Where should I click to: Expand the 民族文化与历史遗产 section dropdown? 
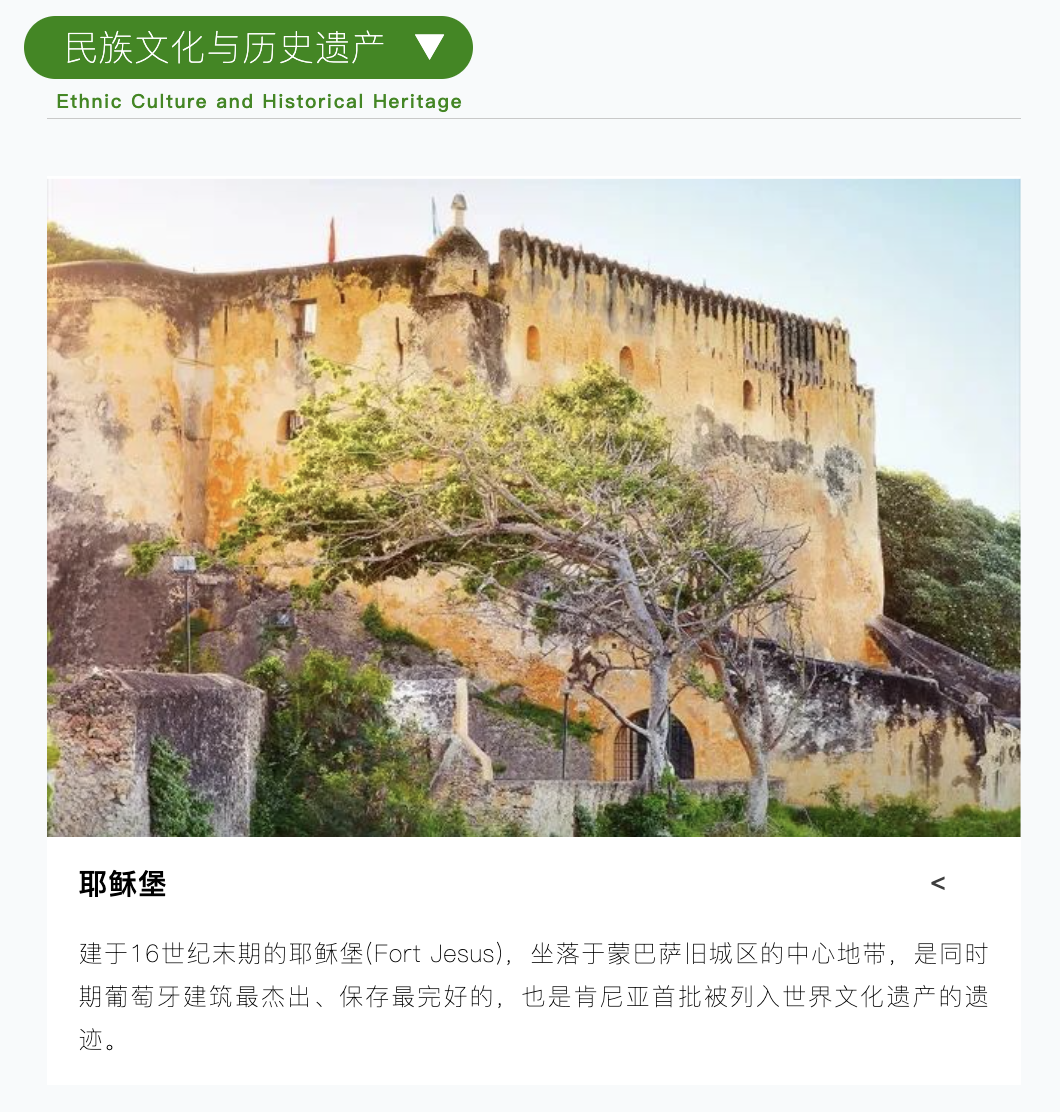(429, 47)
